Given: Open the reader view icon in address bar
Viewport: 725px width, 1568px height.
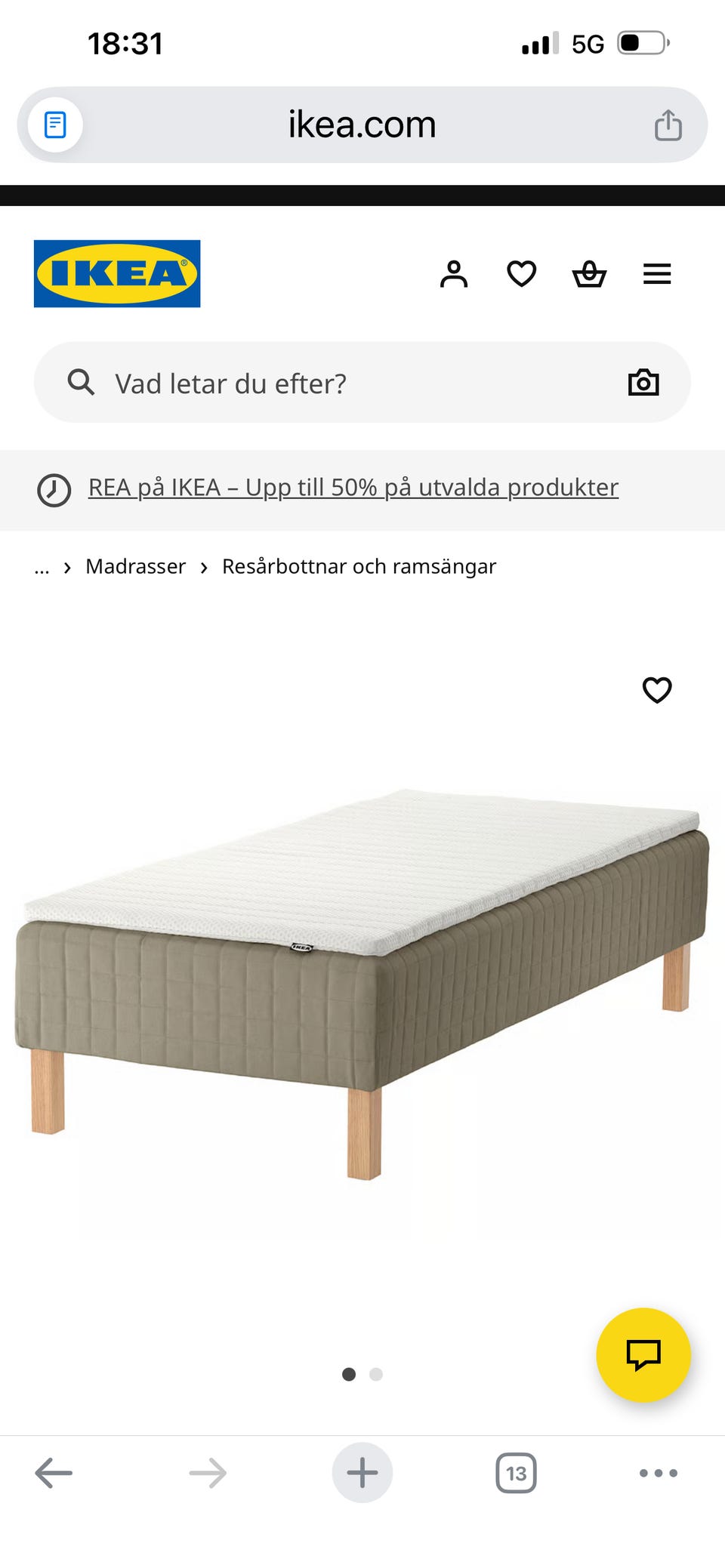Looking at the screenshot, I should pyautogui.click(x=54, y=124).
